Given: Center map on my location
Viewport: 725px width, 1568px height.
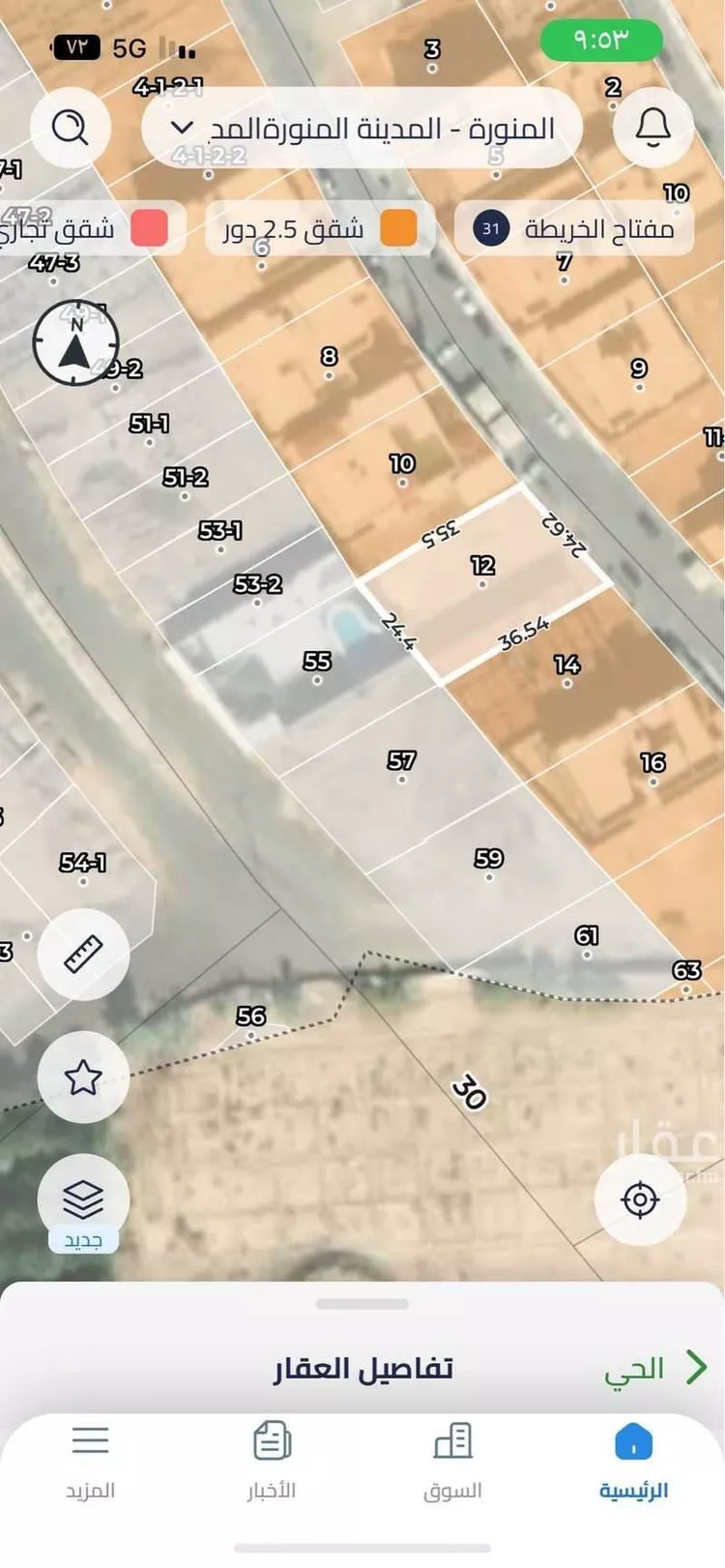Looking at the screenshot, I should click(x=640, y=1199).
